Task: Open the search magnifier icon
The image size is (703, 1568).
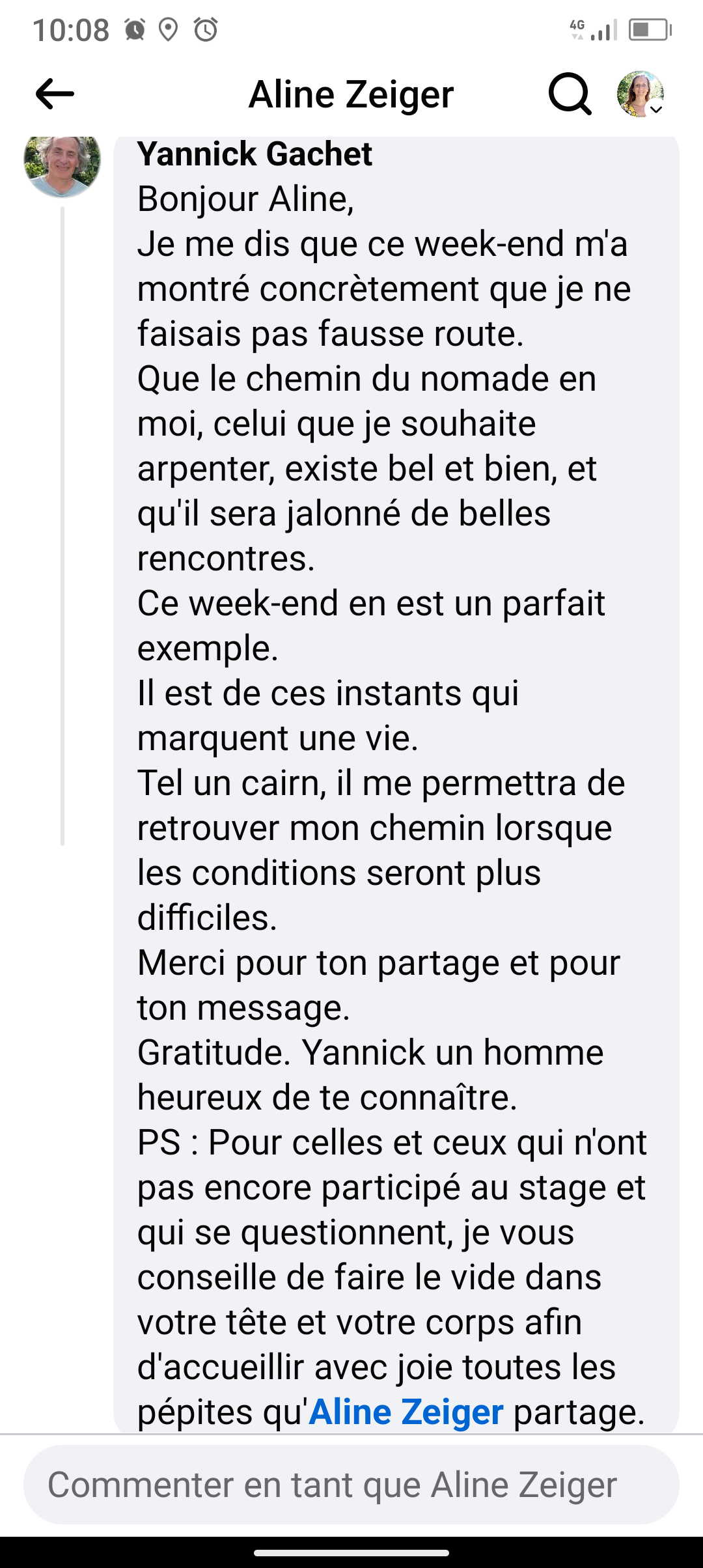Action: (570, 94)
